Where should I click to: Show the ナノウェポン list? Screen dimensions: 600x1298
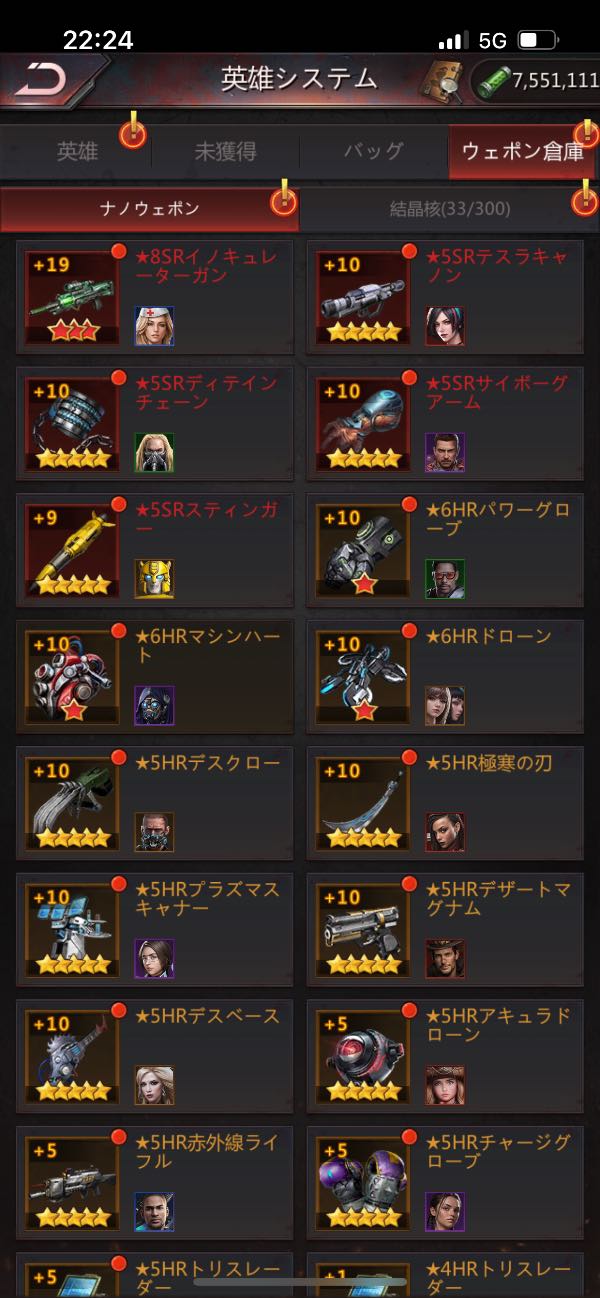[150, 209]
